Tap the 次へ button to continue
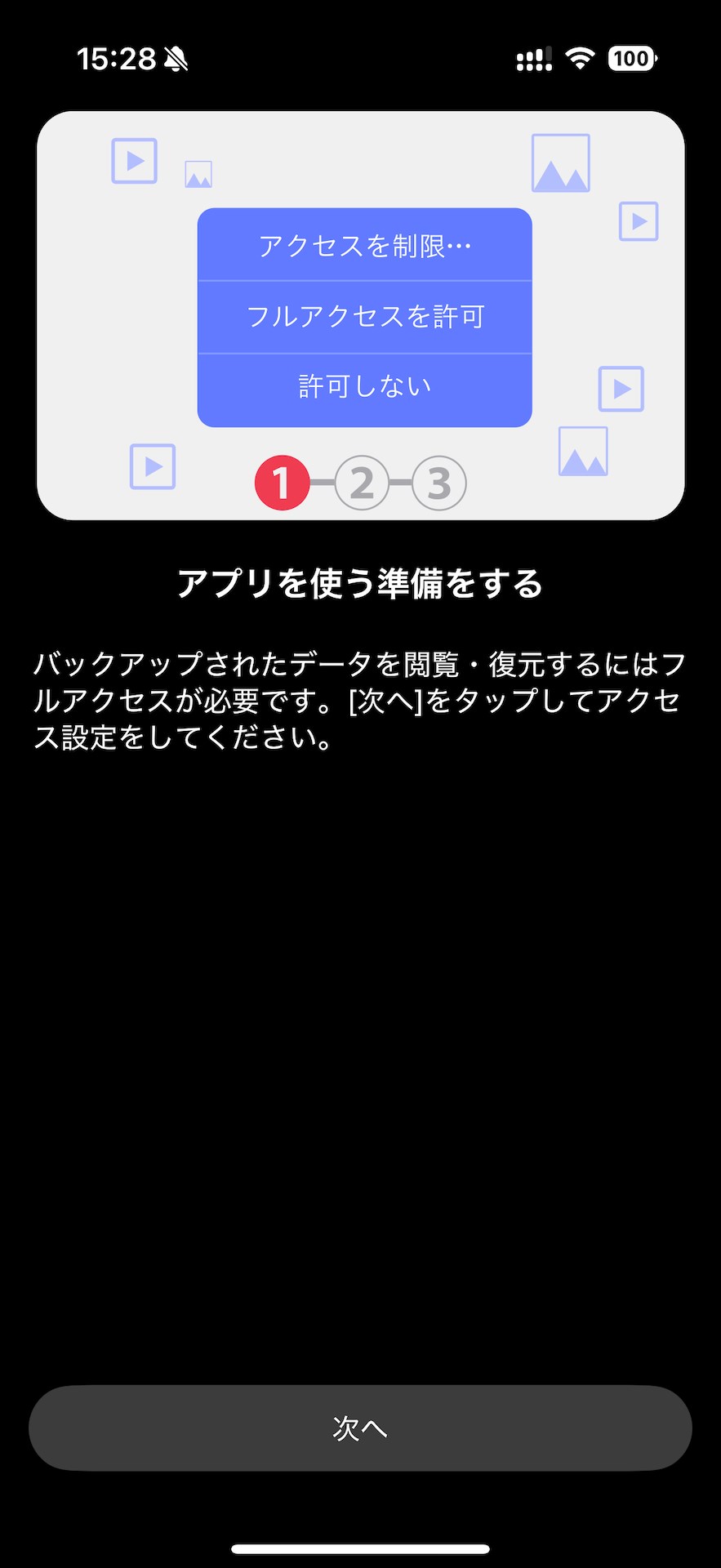Screen dimensions: 721x1568 (x=360, y=1428)
